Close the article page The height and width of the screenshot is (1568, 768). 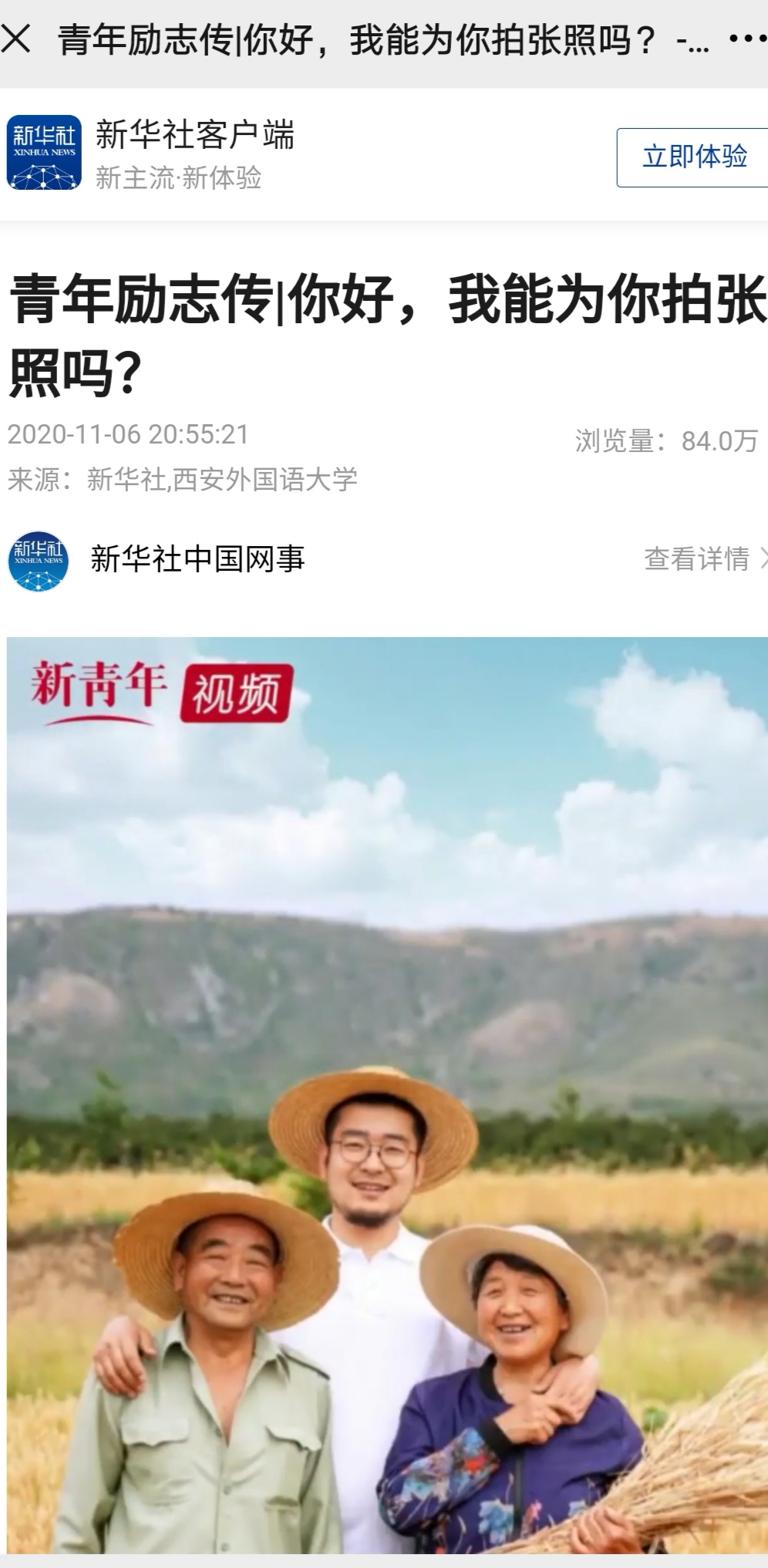click(x=17, y=39)
